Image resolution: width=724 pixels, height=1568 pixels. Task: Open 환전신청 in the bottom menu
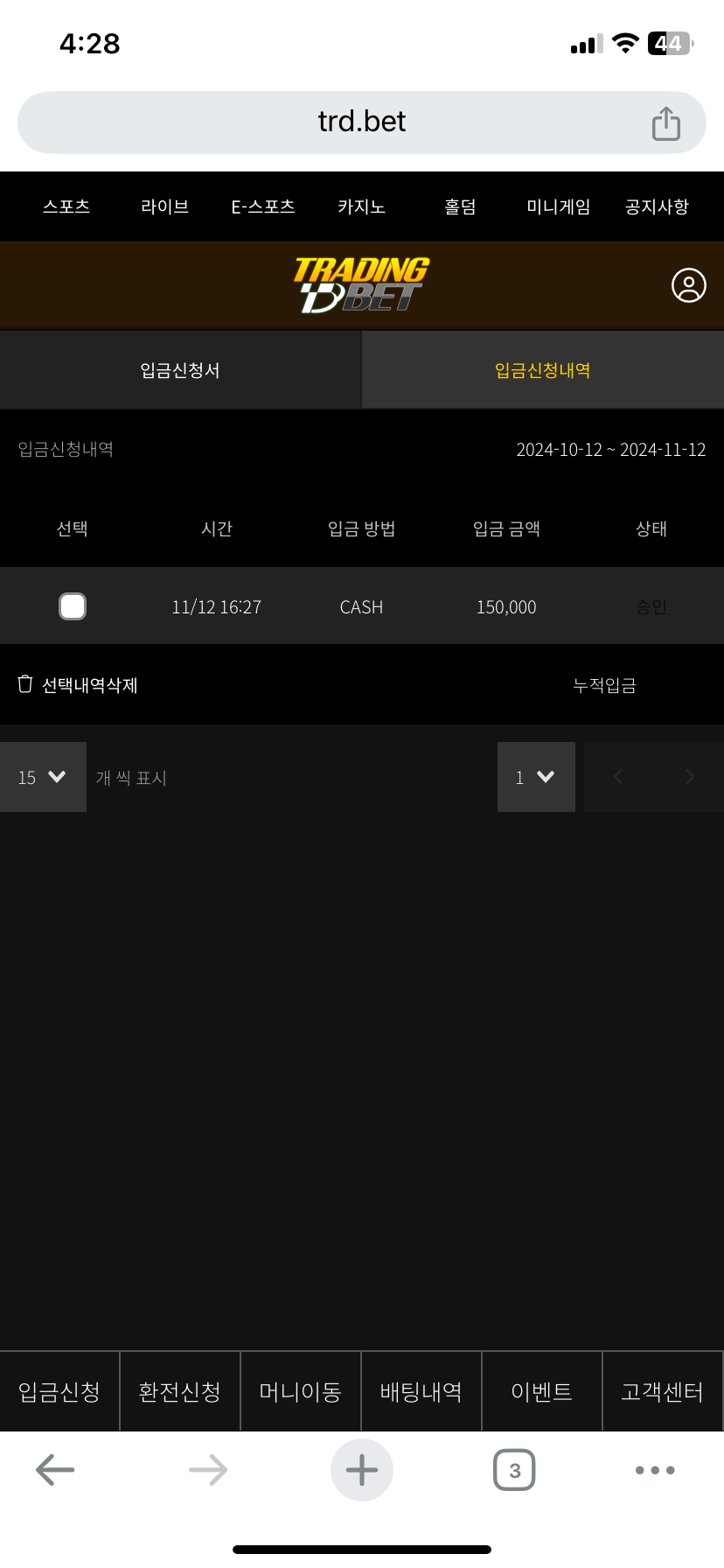[180, 1391]
